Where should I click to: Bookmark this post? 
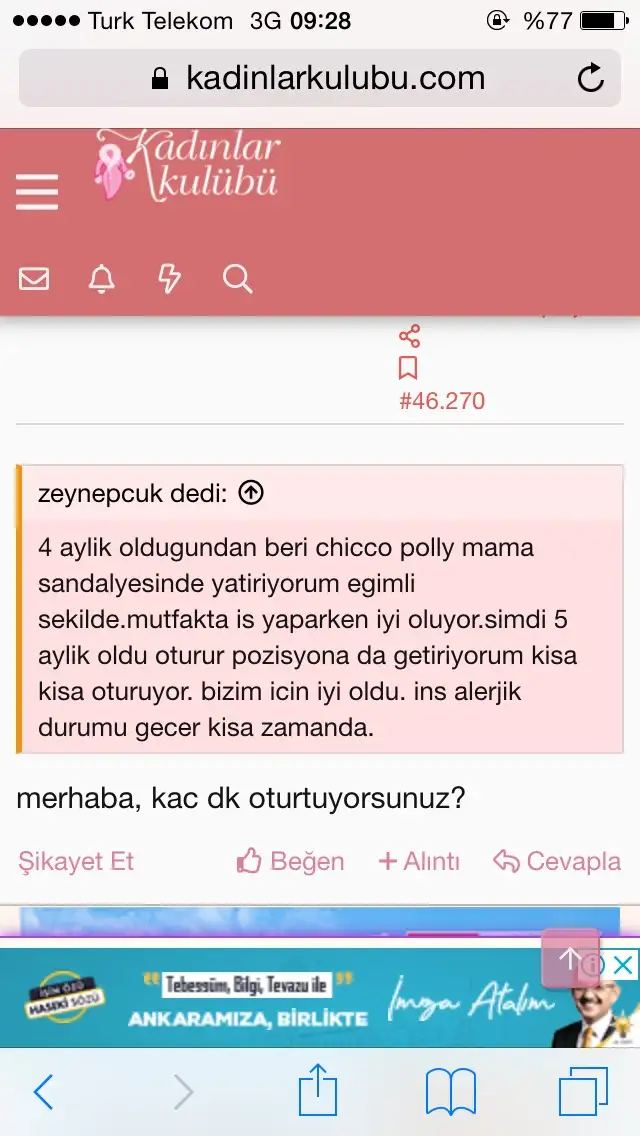click(x=408, y=368)
